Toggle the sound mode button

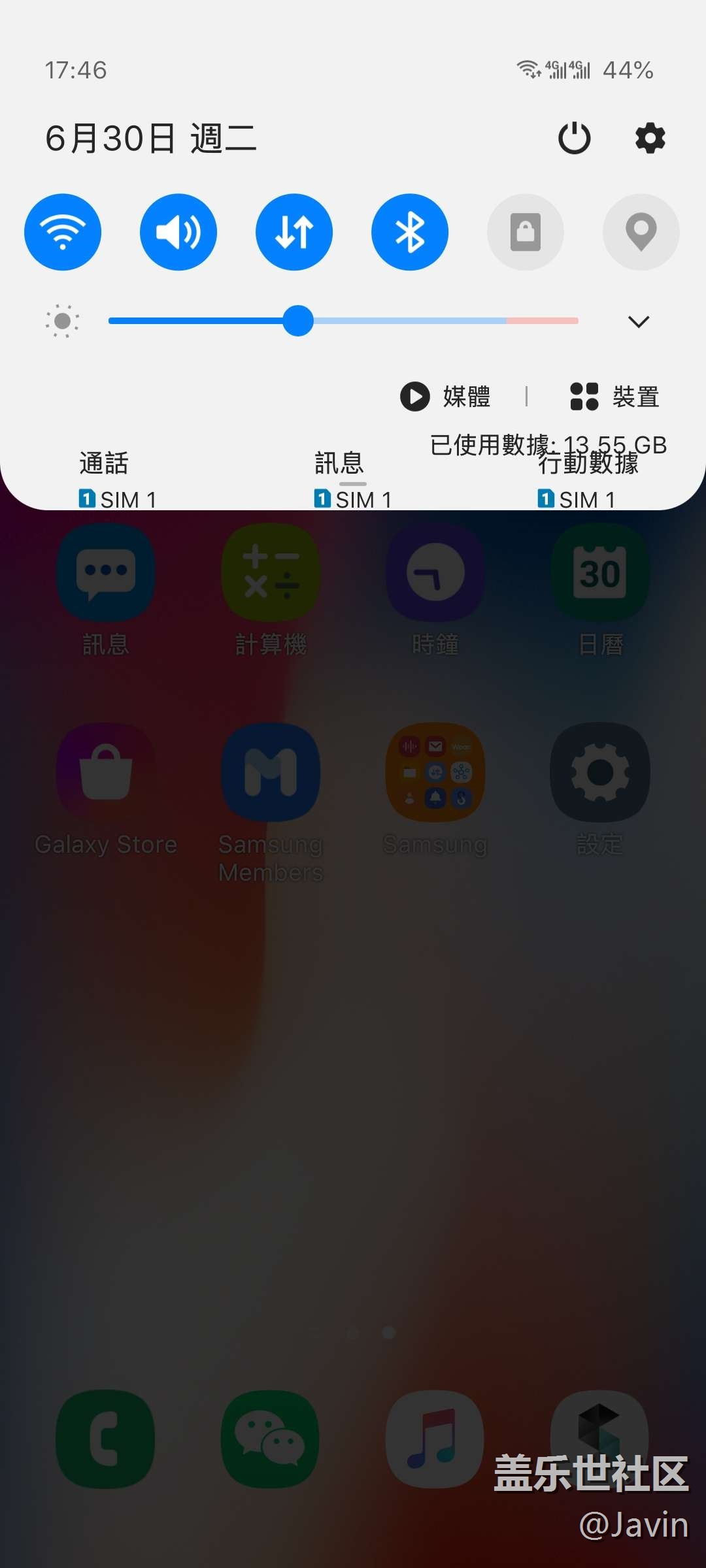coord(178,232)
